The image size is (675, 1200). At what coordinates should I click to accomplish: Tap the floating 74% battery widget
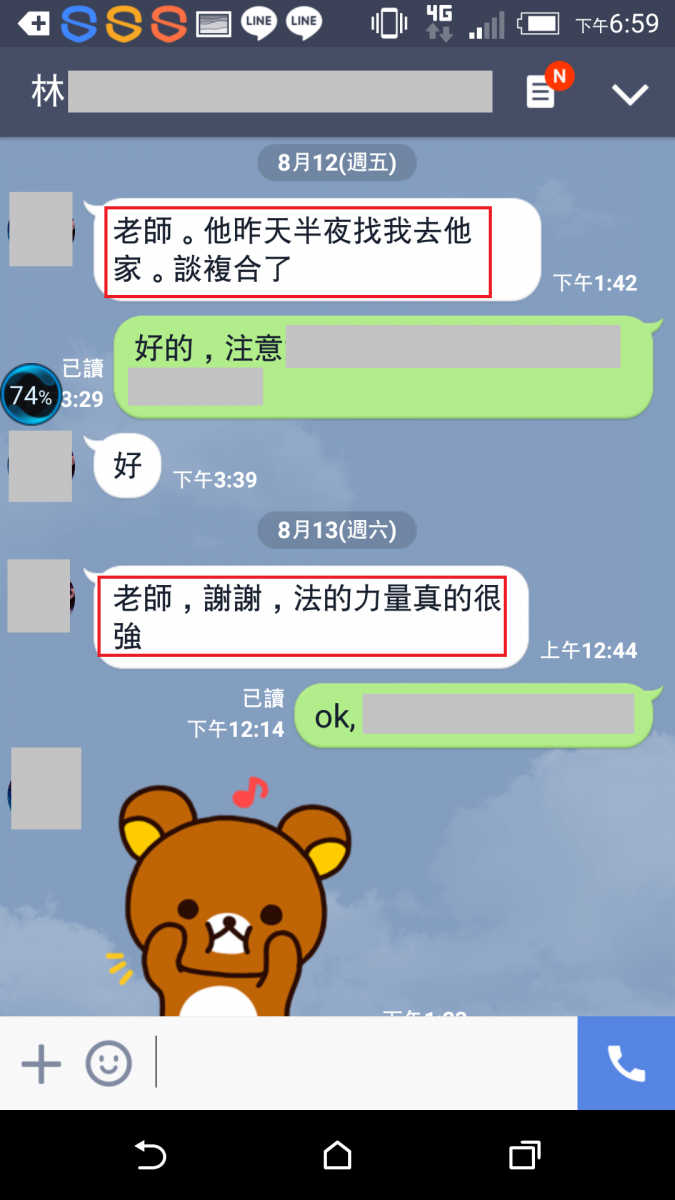(x=30, y=396)
